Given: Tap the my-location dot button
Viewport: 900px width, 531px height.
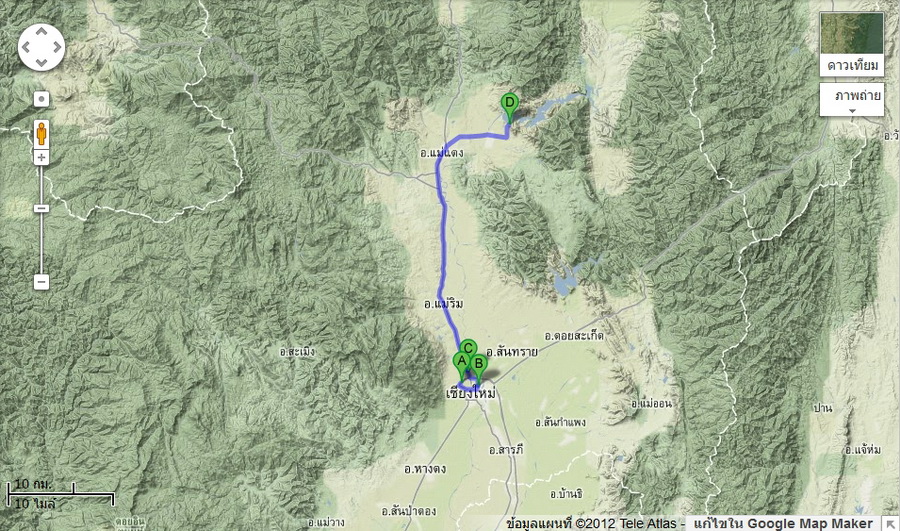Looking at the screenshot, I should 41,100.
